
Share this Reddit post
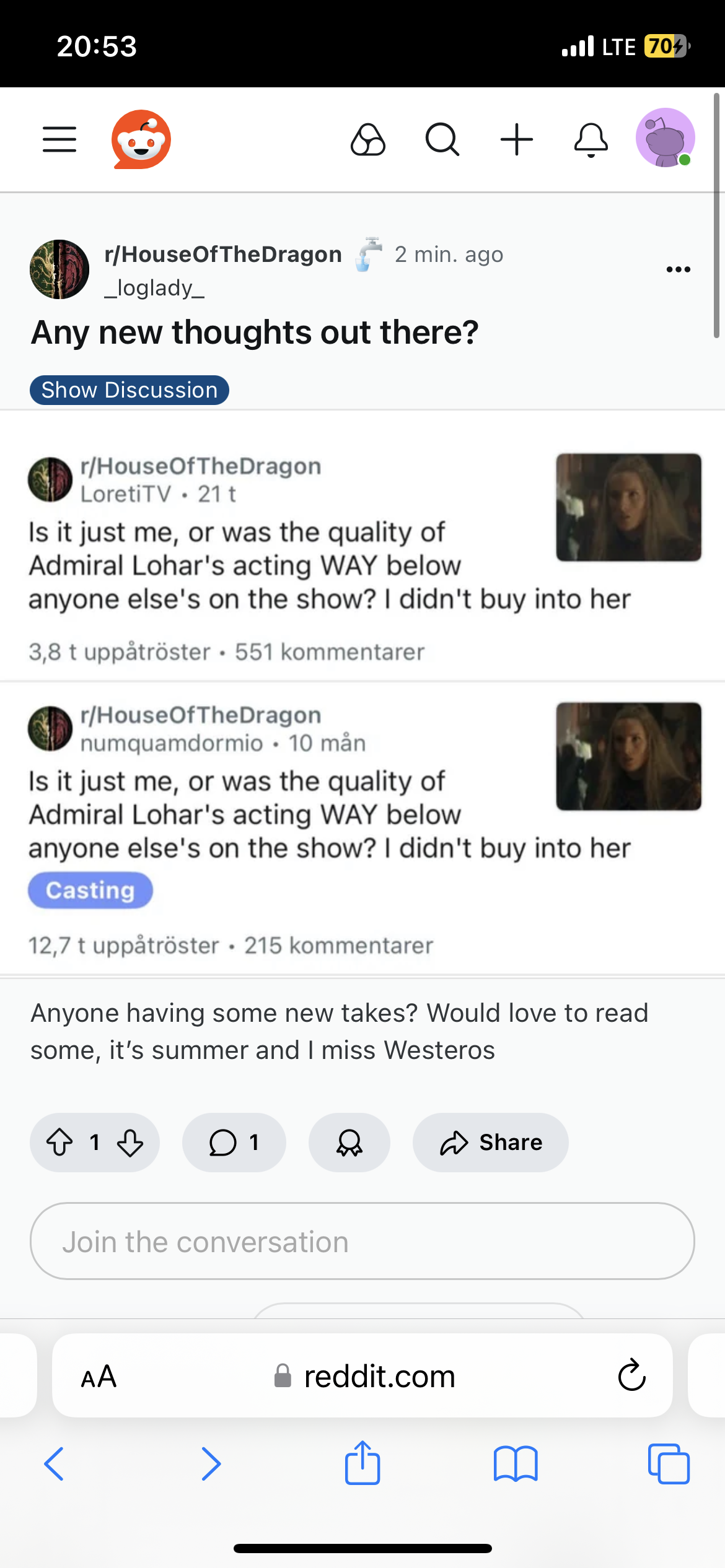click(x=490, y=1143)
